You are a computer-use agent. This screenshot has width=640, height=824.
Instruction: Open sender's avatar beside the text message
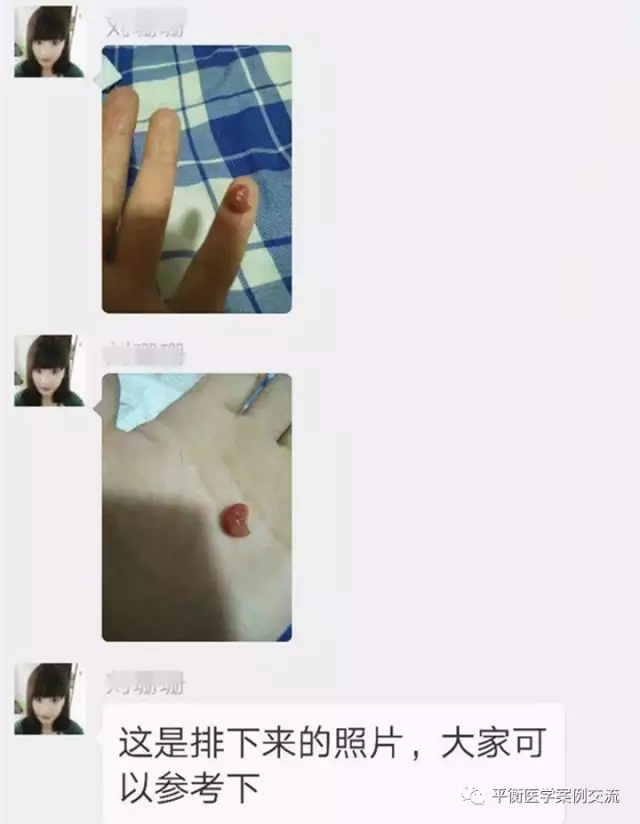[x=49, y=699]
